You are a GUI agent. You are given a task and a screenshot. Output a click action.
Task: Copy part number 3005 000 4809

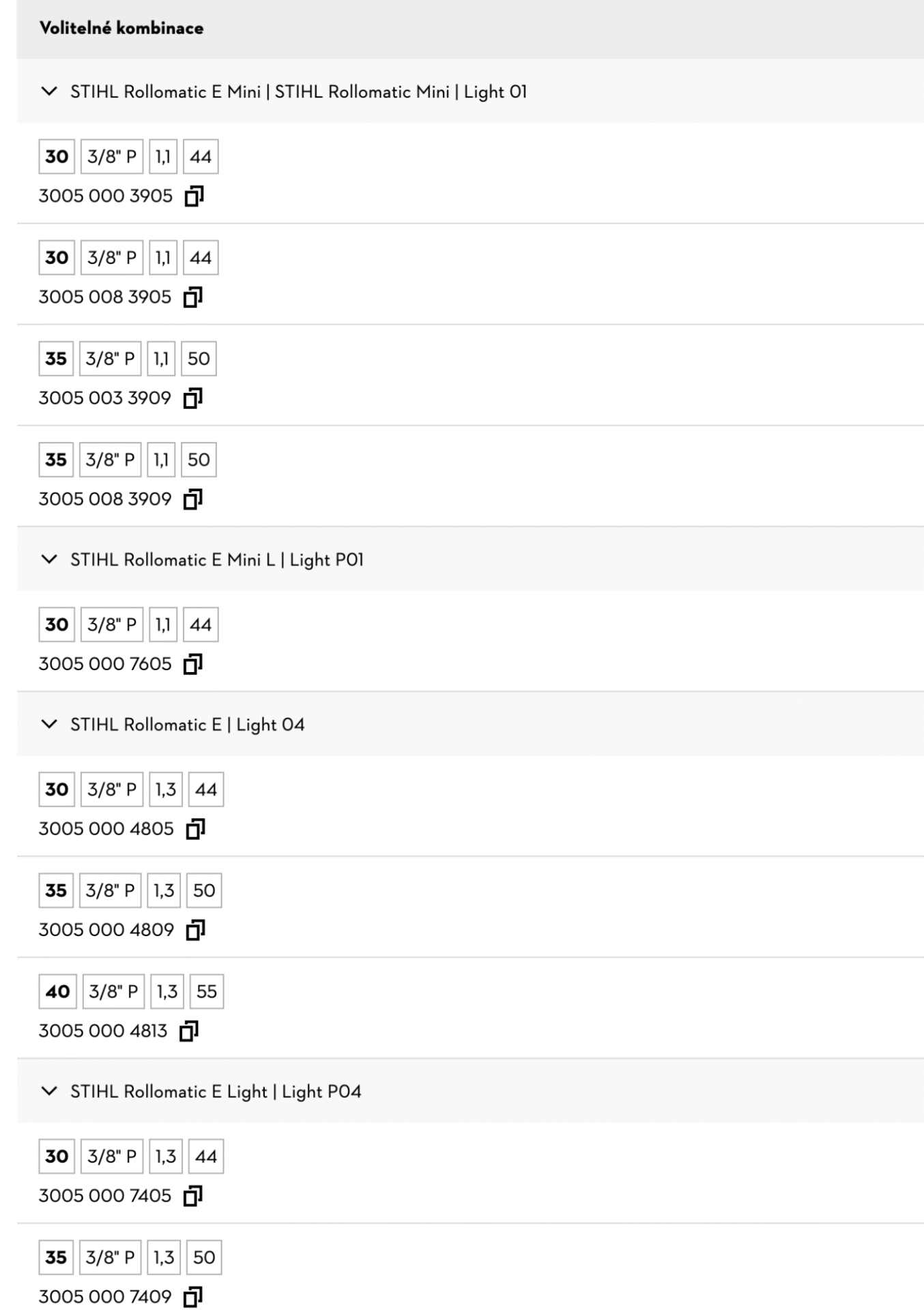pyautogui.click(x=196, y=929)
